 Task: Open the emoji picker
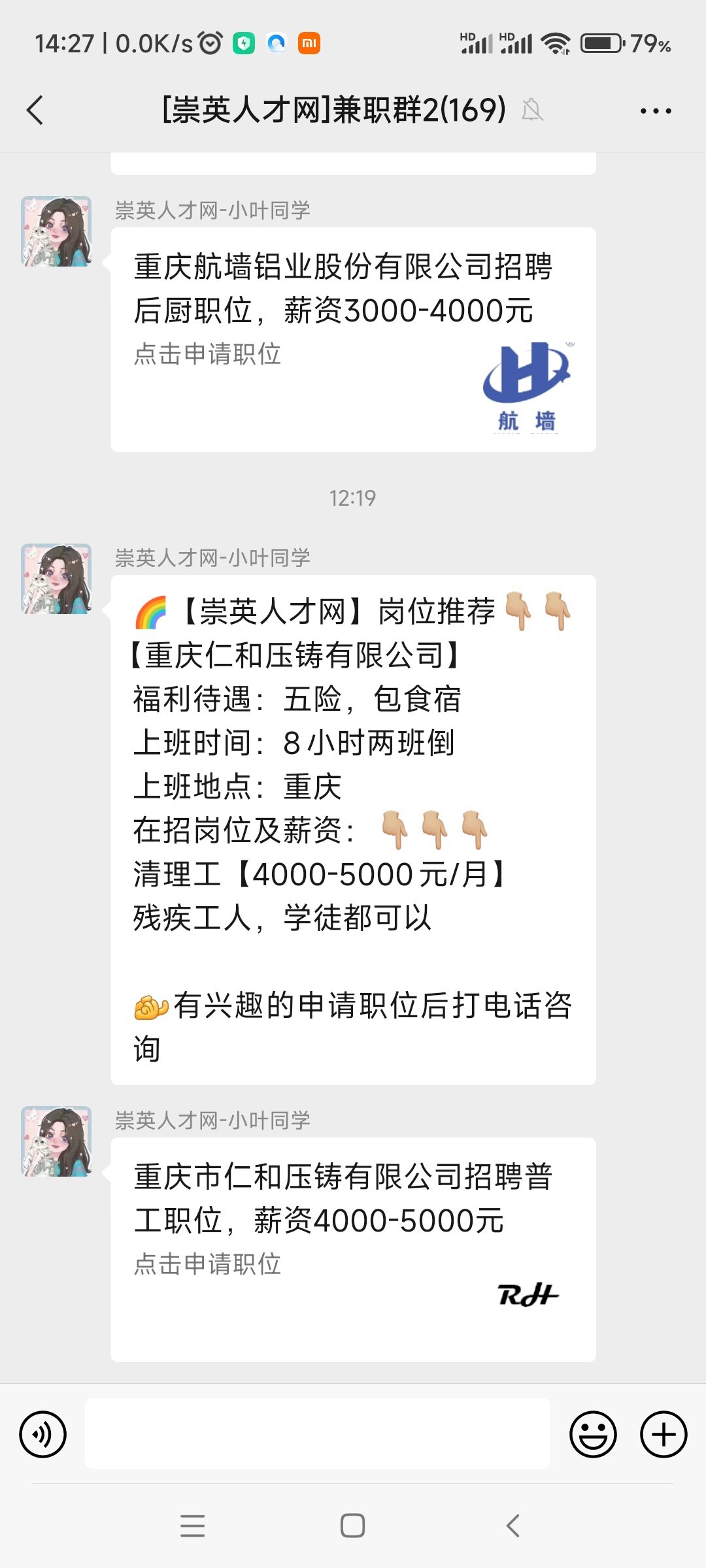point(593,1434)
